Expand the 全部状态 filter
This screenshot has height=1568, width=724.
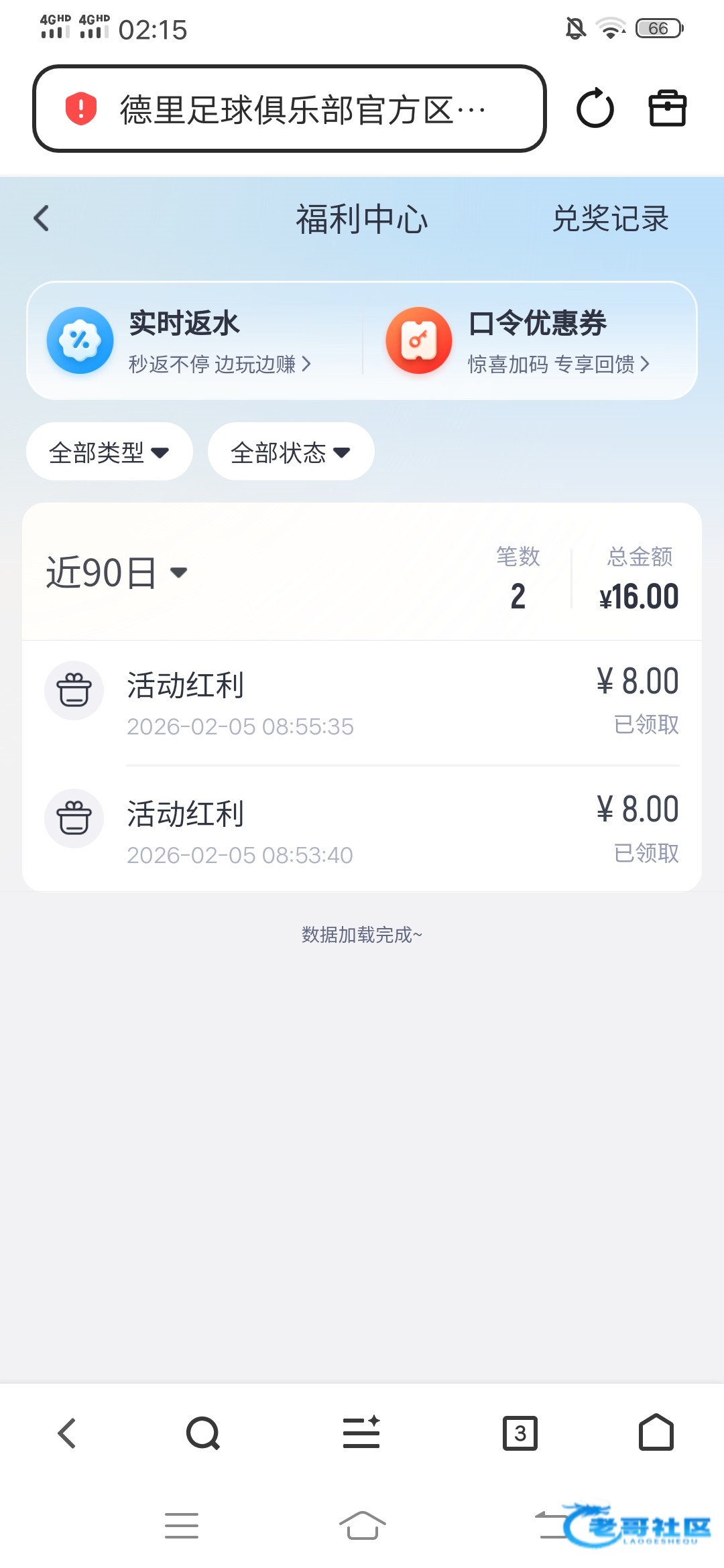290,452
